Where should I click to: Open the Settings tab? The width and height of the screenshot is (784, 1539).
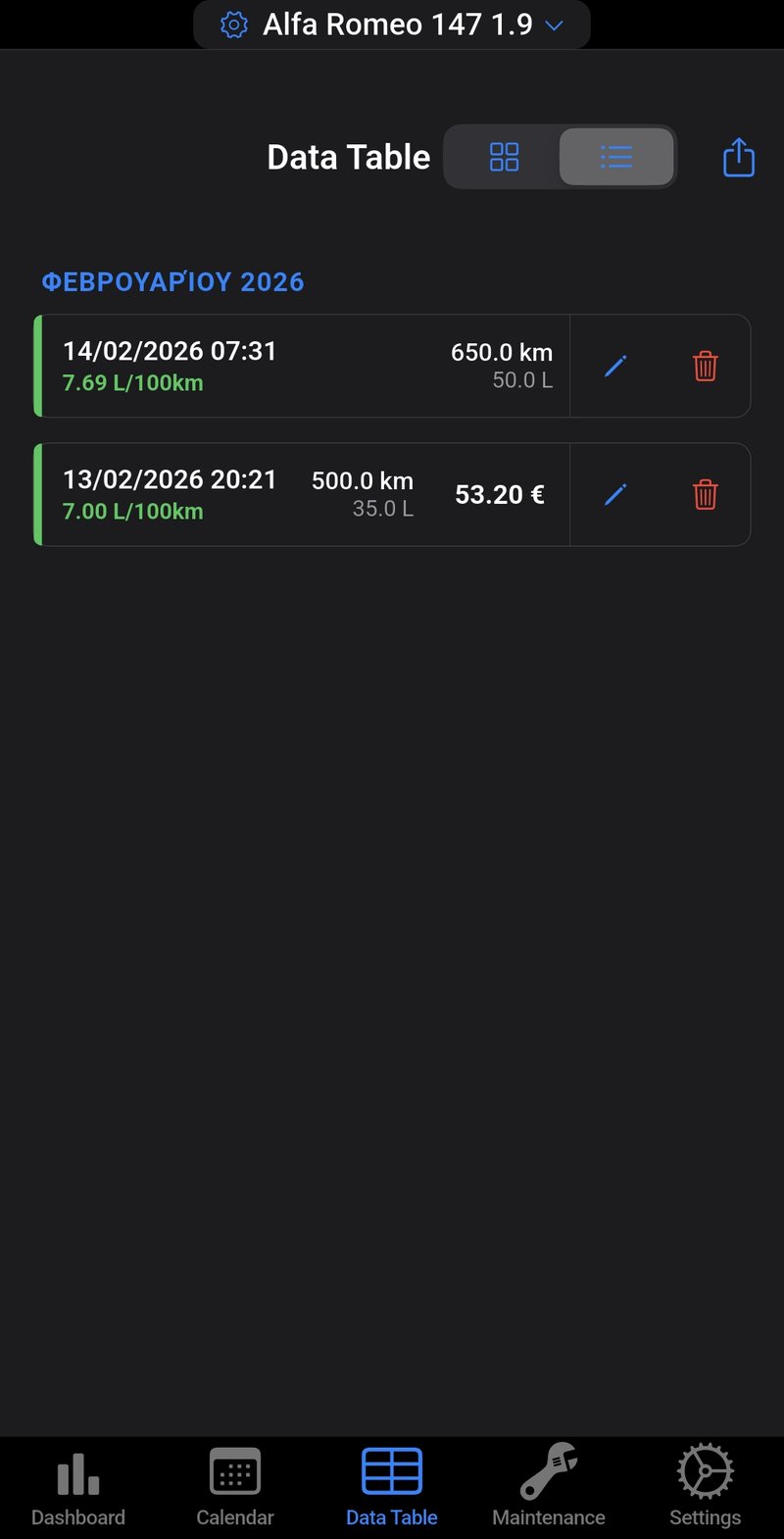705,1485
